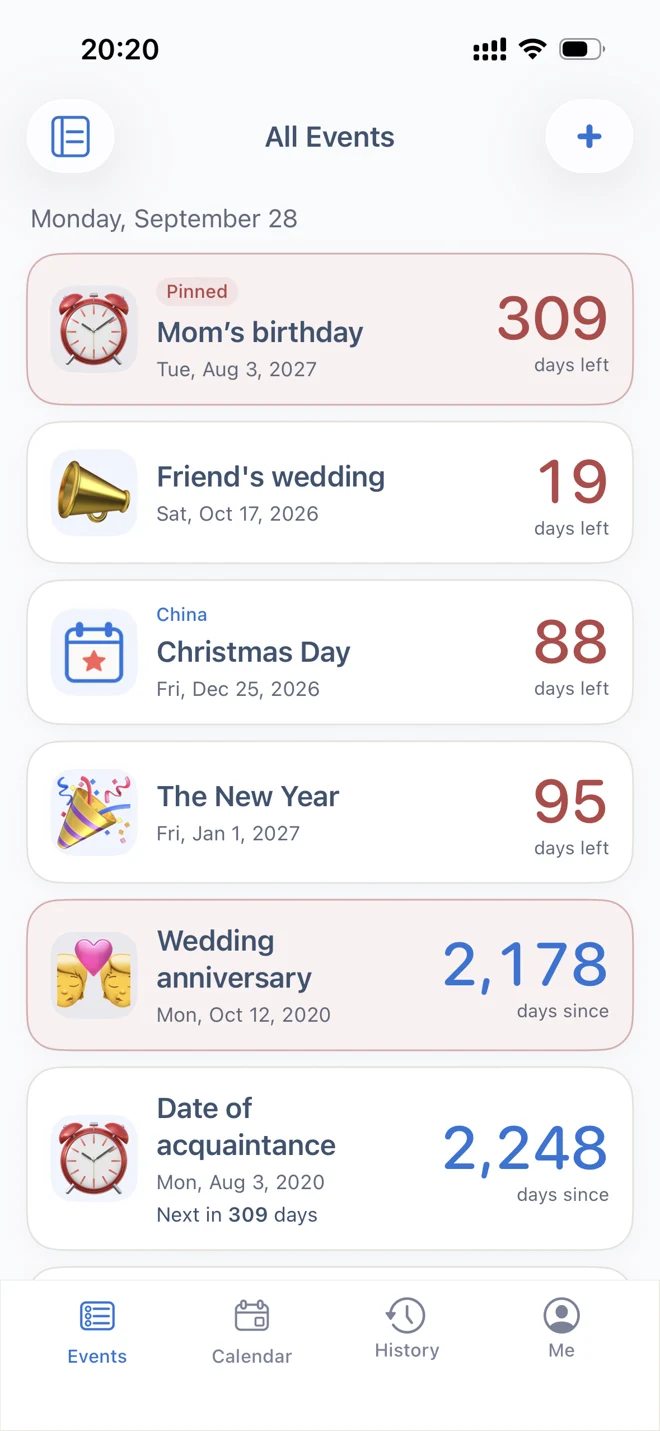
Task: Open the Me profile tab
Action: point(562,1330)
